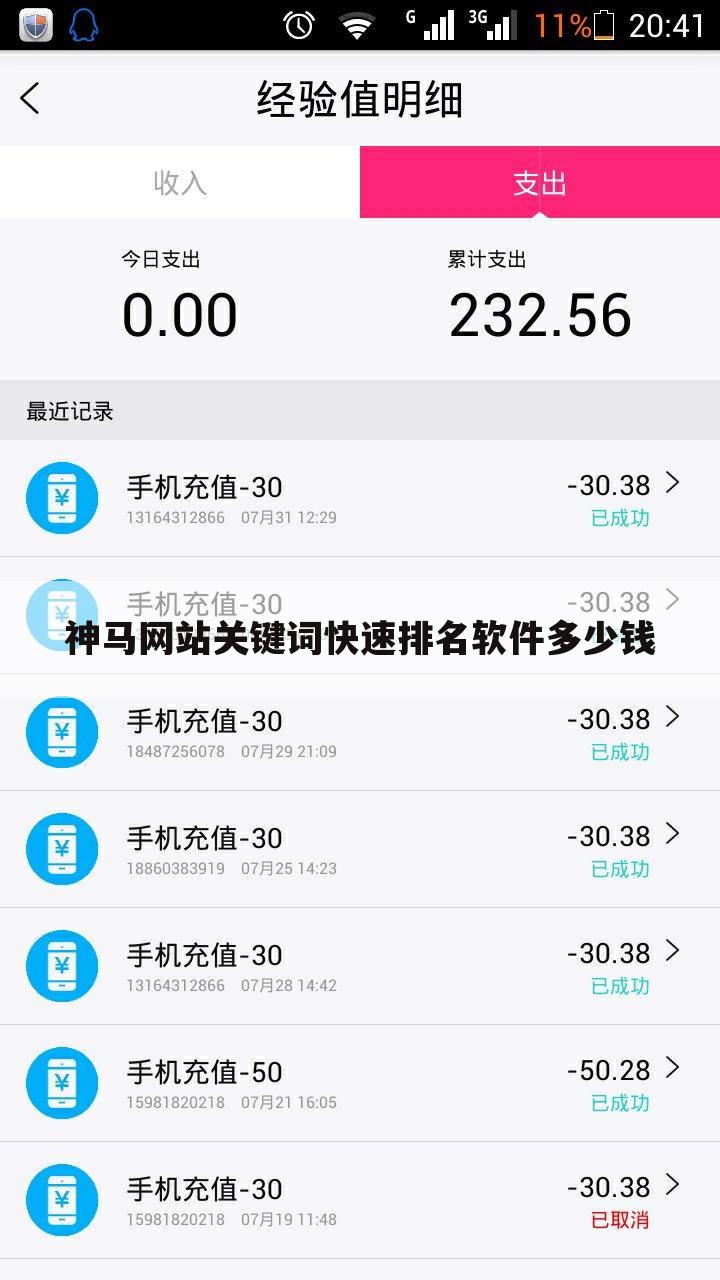This screenshot has height=1280, width=720.
Task: Select the 累计支出 232.56 amount
Action: 541,313
